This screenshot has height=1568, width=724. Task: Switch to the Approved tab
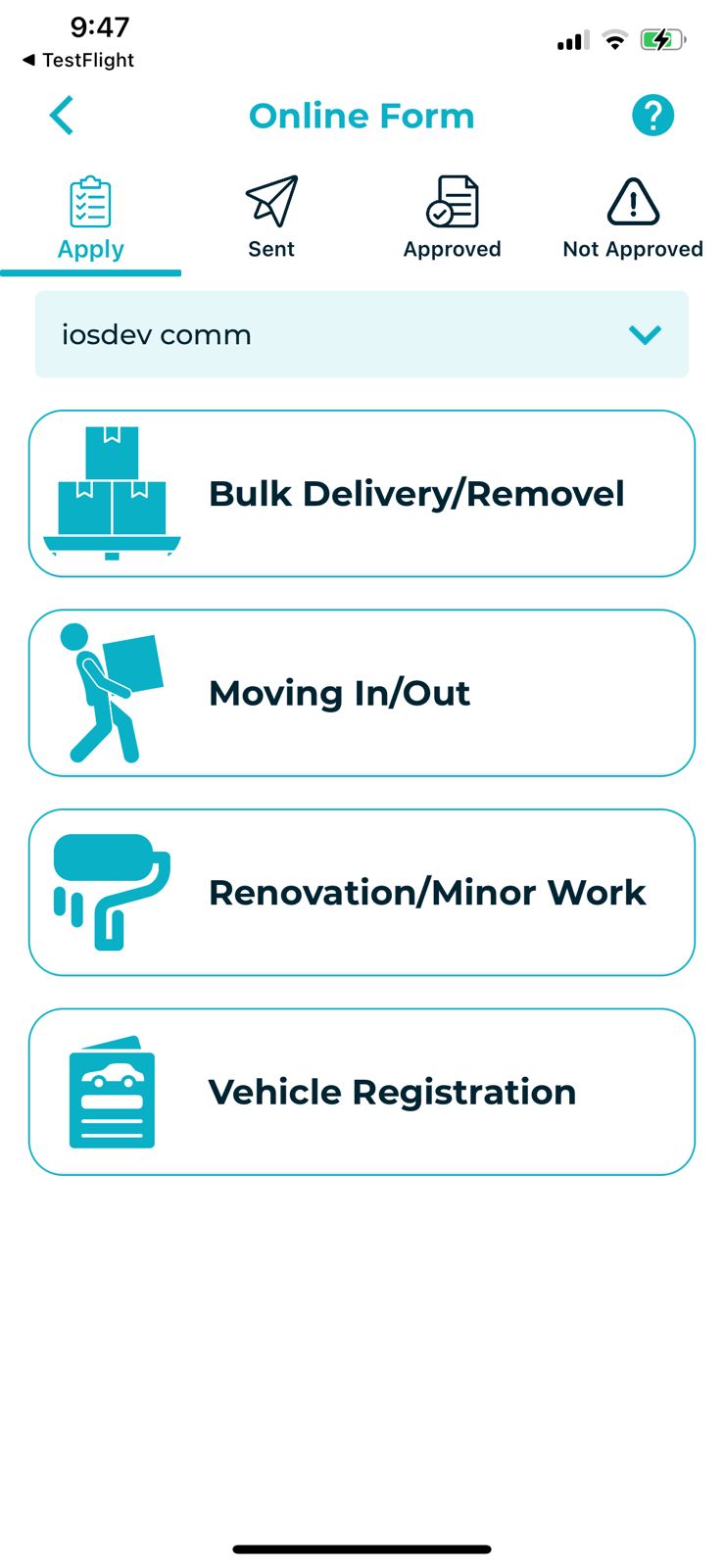[452, 220]
